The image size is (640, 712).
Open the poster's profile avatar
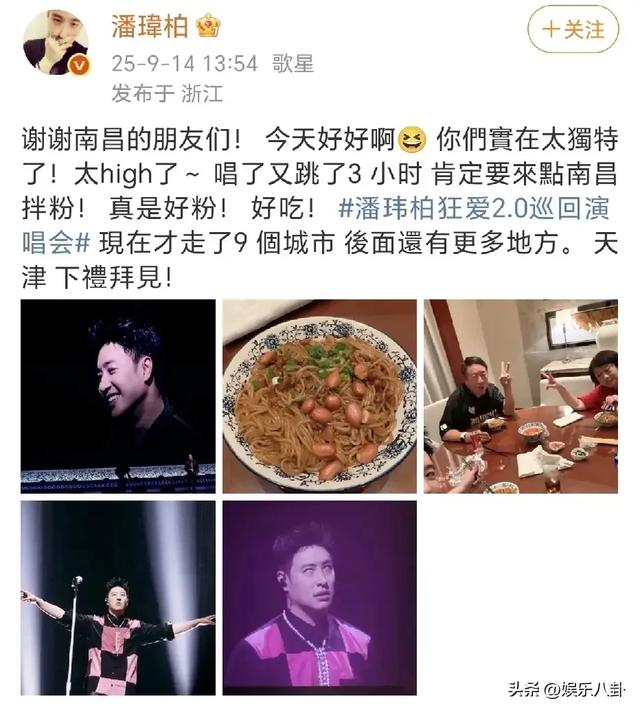(x=55, y=42)
